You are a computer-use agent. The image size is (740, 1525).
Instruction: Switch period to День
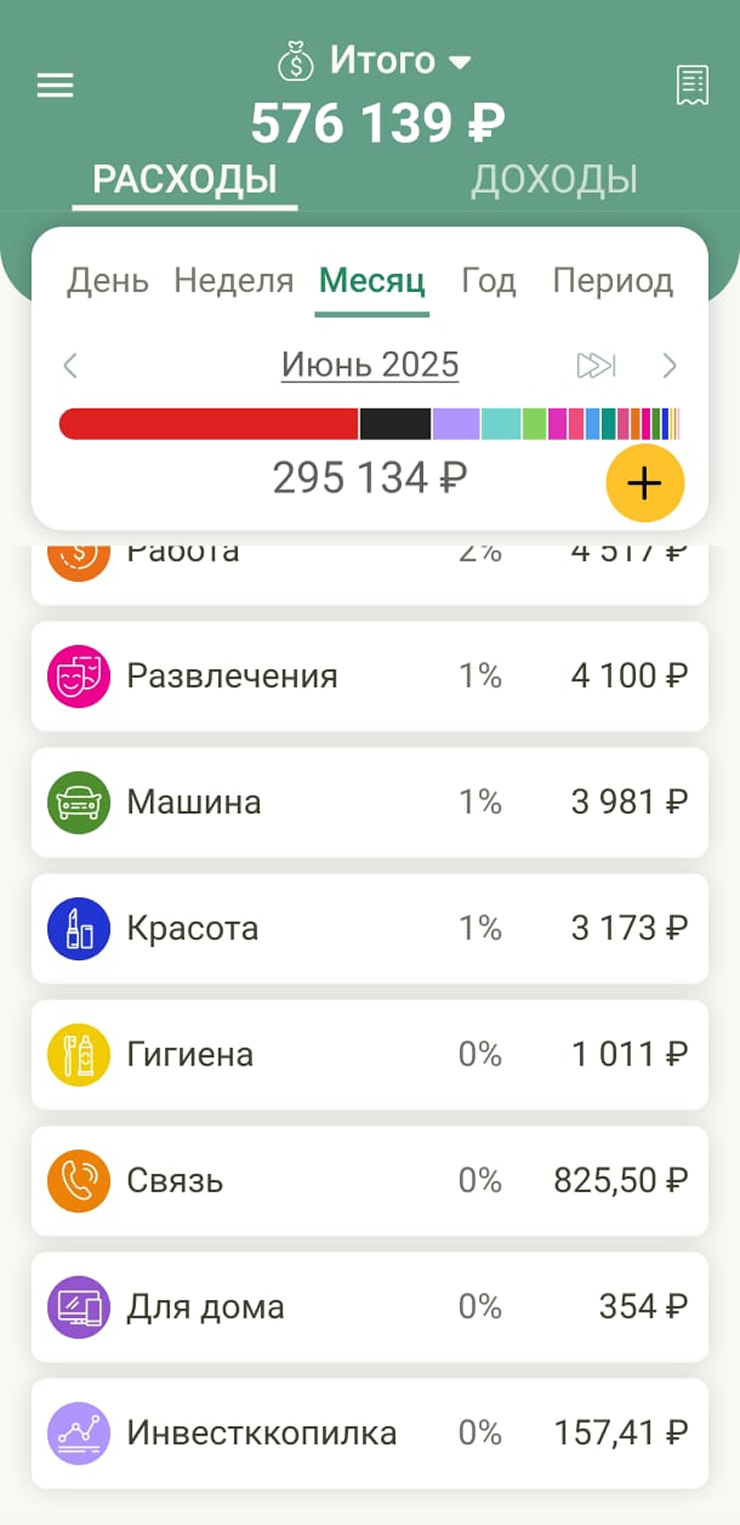pyautogui.click(x=108, y=281)
